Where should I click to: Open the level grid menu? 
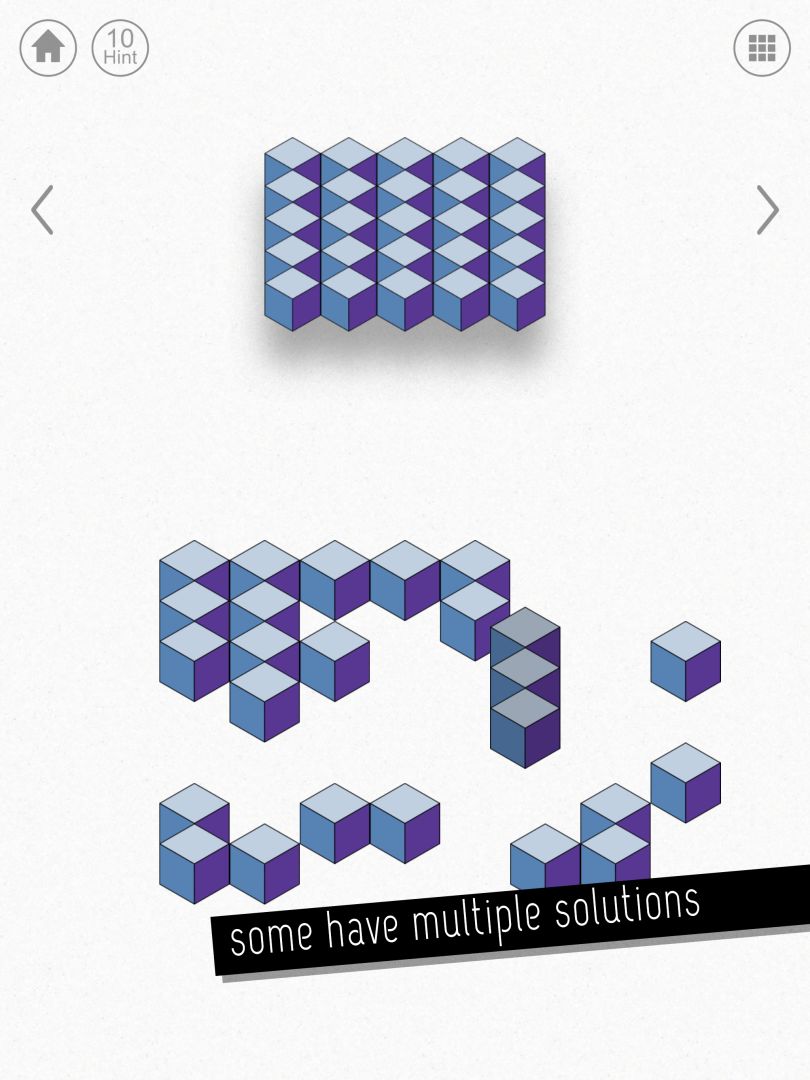[762, 47]
